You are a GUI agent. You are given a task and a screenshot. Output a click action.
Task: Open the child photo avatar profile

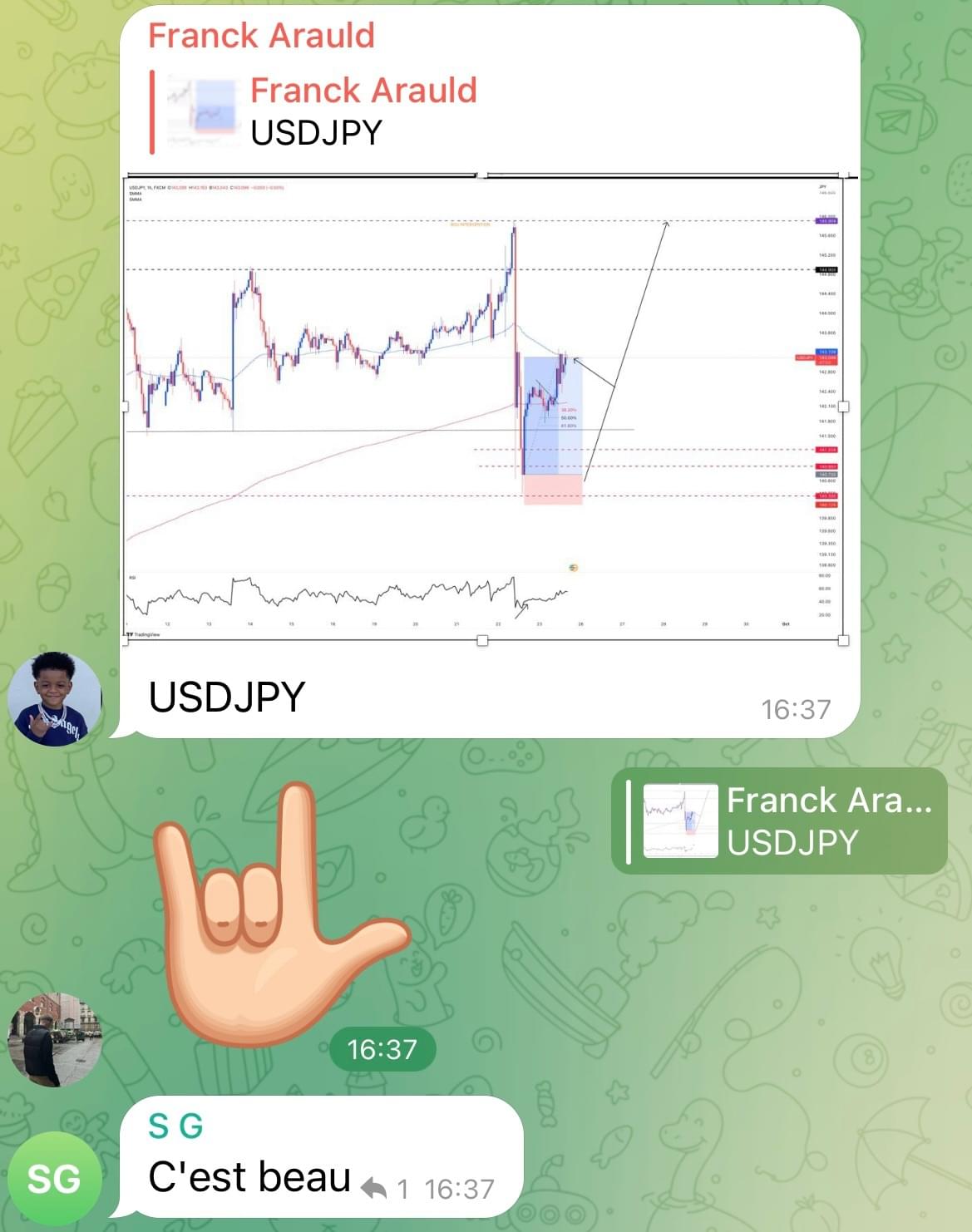[x=54, y=698]
